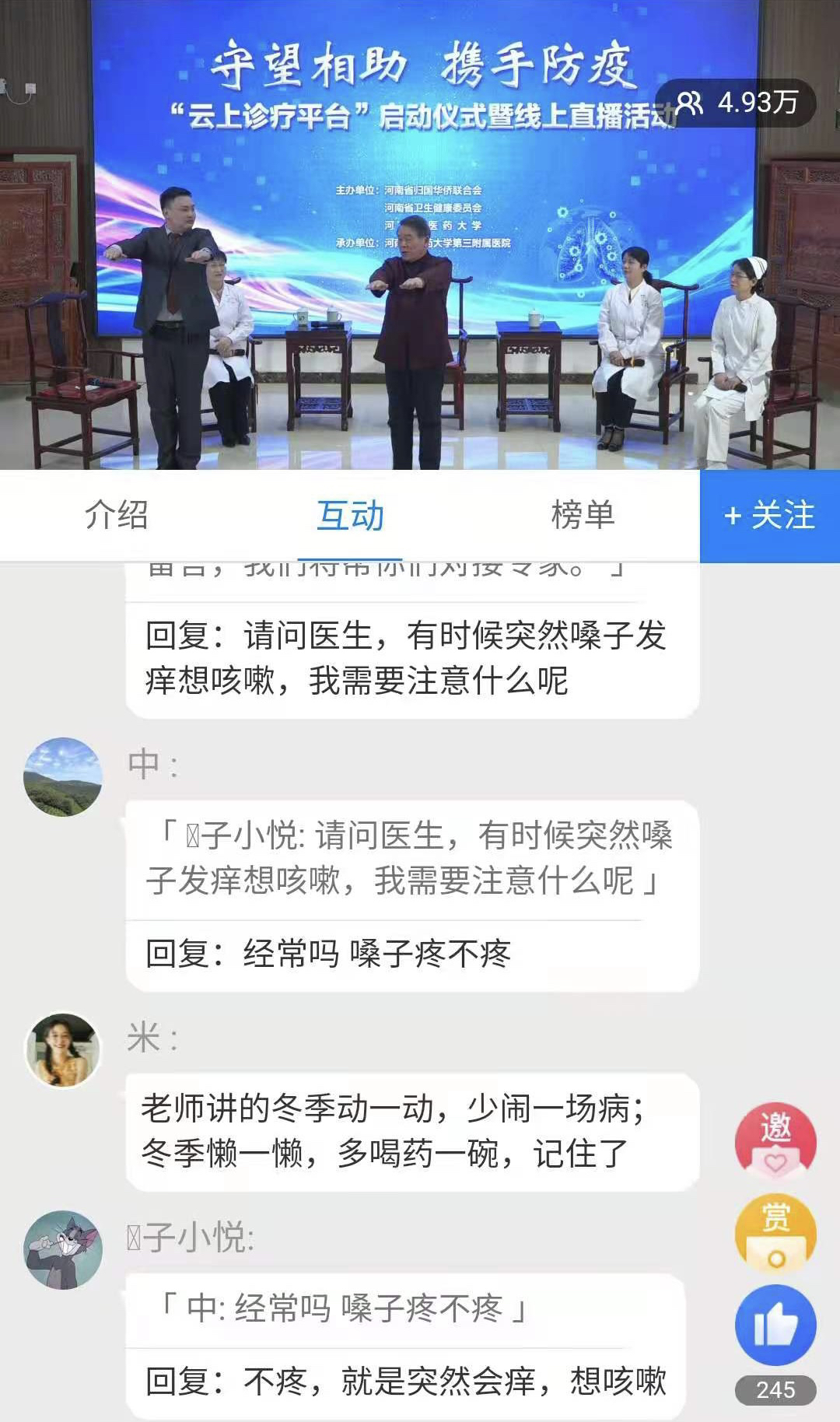Like the live stream with thumbs-up
This screenshot has height=1422, width=840.
pyautogui.click(x=775, y=1325)
